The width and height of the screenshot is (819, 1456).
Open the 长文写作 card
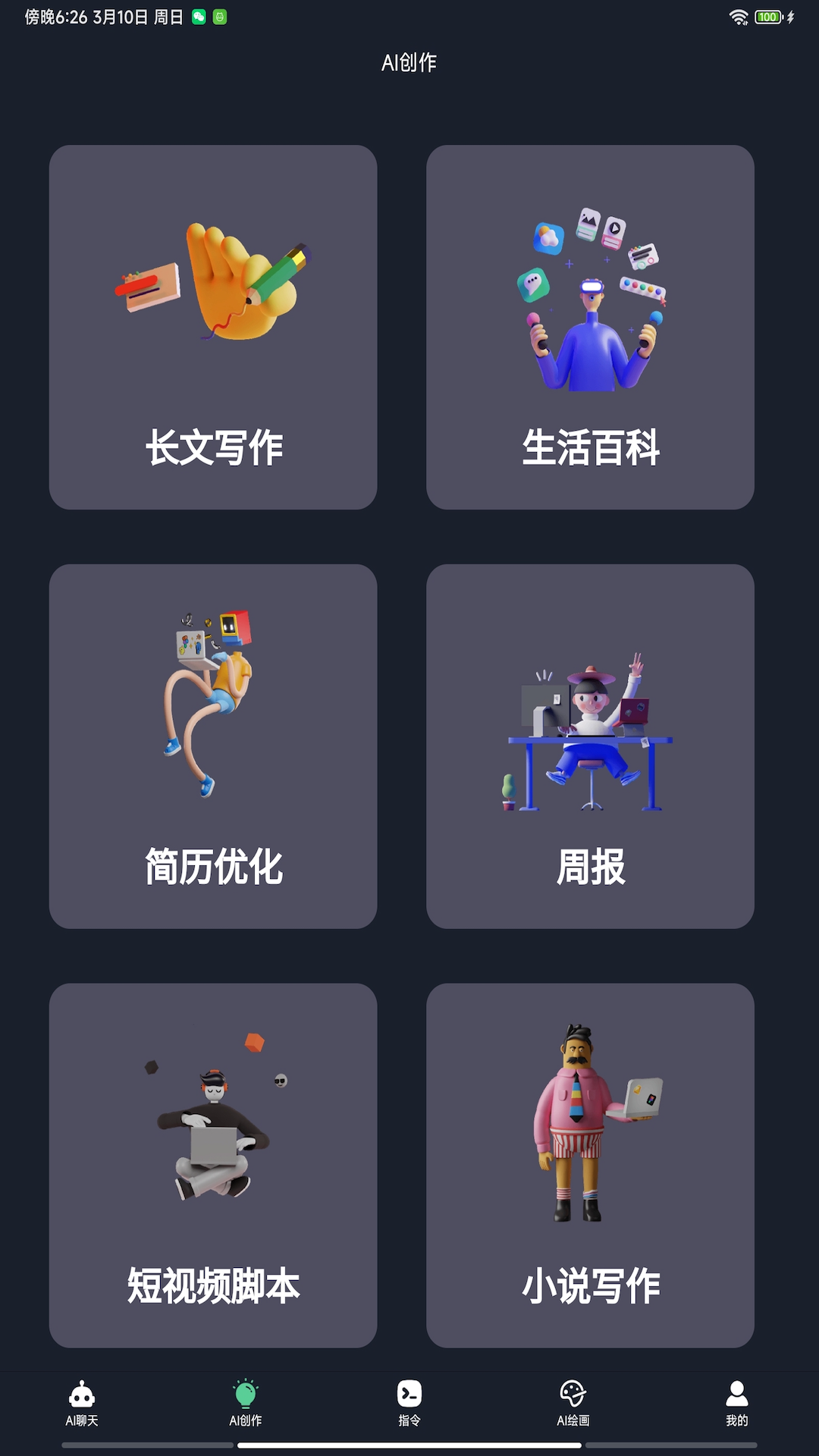pos(213,326)
